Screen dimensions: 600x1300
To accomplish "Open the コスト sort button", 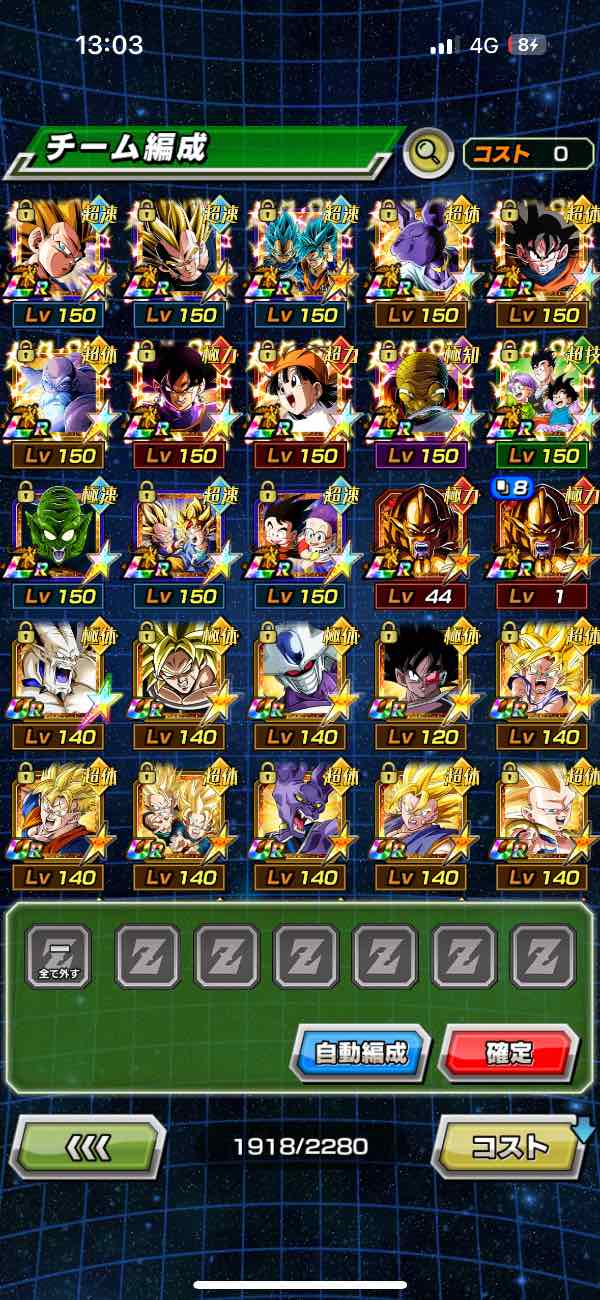I will pyautogui.click(x=508, y=1146).
